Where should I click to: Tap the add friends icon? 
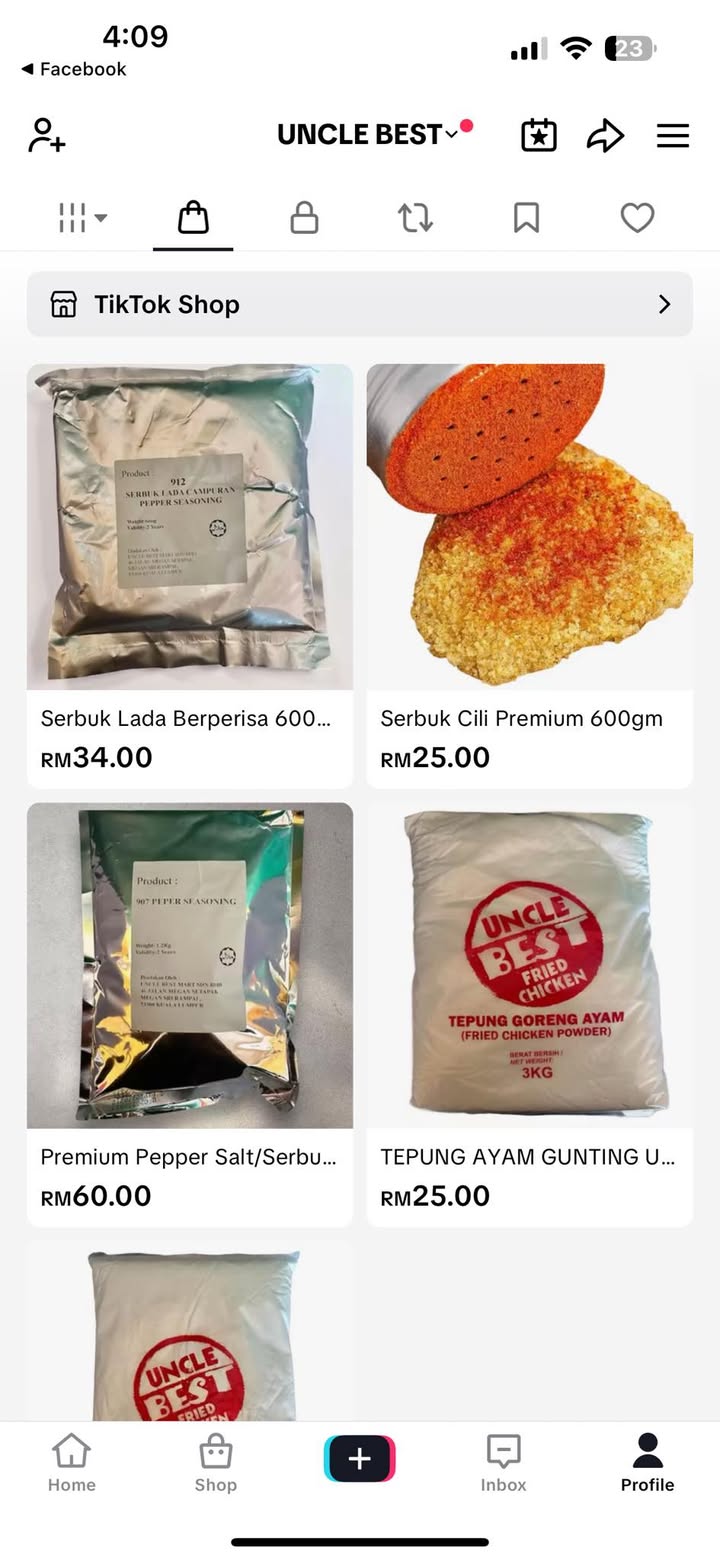pos(46,135)
